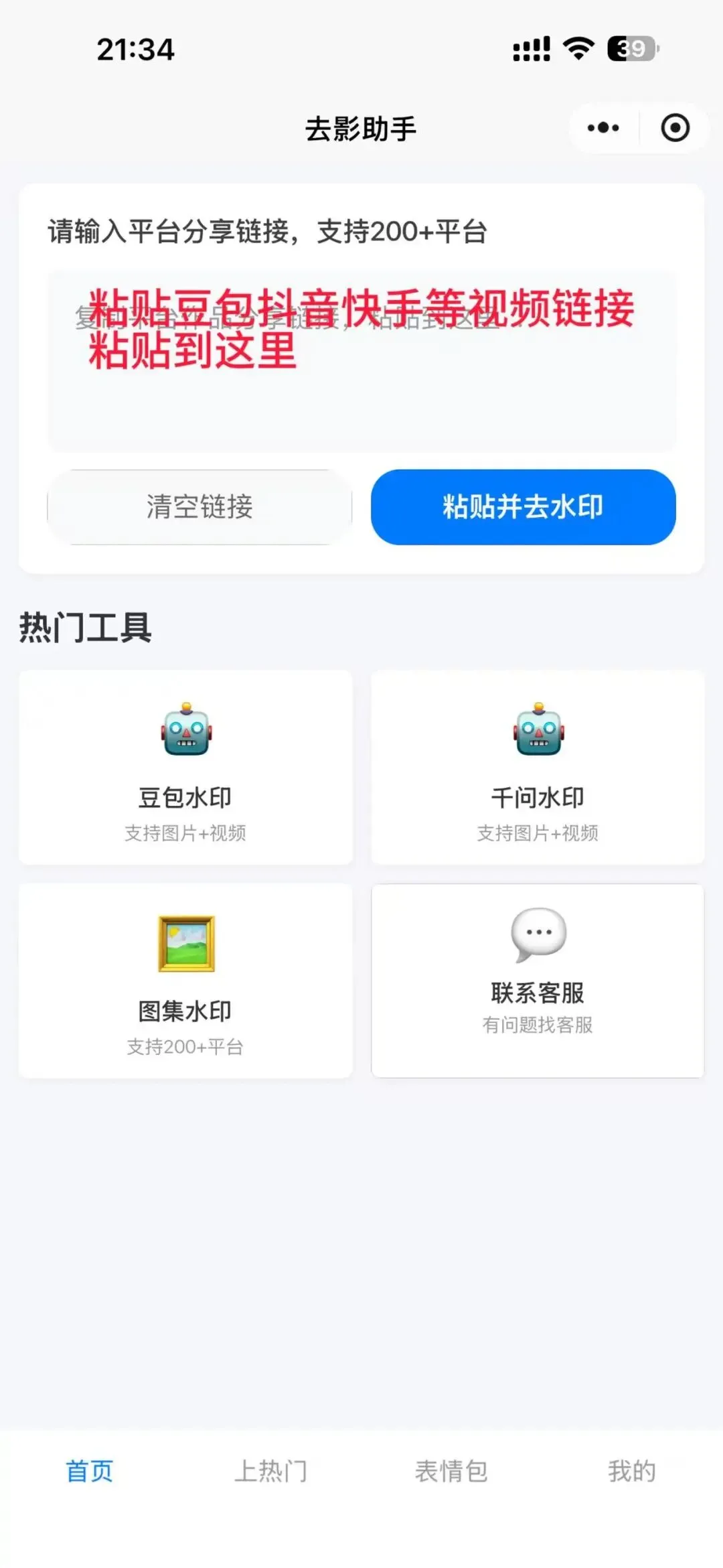The height and width of the screenshot is (1568, 723).
Task: Switch to the 表情包 tab
Action: 451,1471
